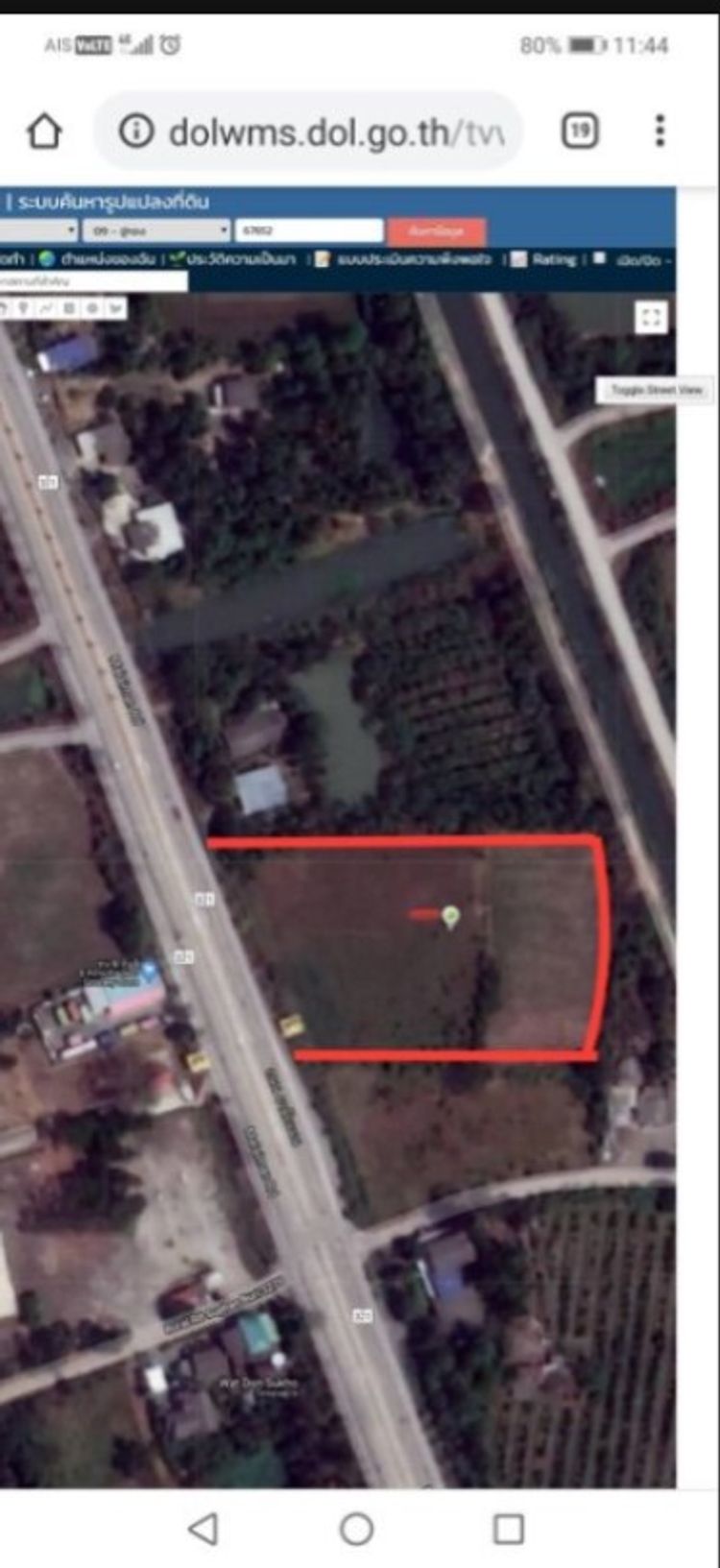This screenshot has width=720, height=1568.
Task: Tap the green parcel marker pin
Action: [x=450, y=916]
